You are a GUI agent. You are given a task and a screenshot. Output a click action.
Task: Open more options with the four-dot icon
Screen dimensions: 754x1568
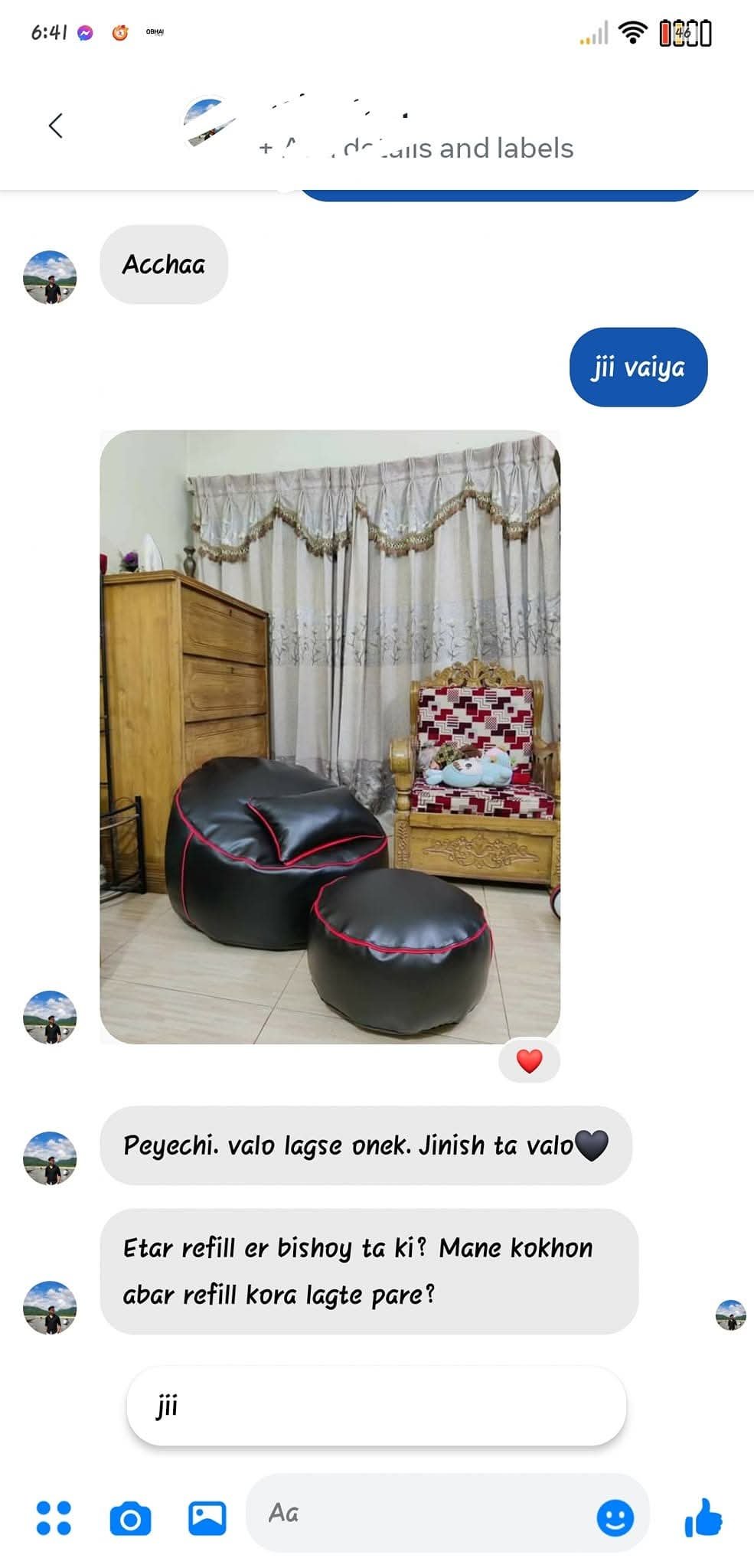[54, 1517]
